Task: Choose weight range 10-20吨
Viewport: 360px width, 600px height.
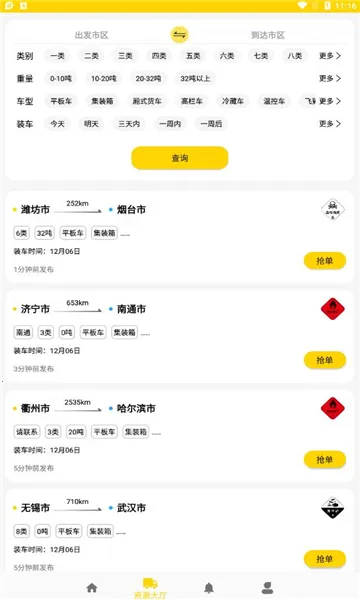Action: pyautogui.click(x=104, y=78)
